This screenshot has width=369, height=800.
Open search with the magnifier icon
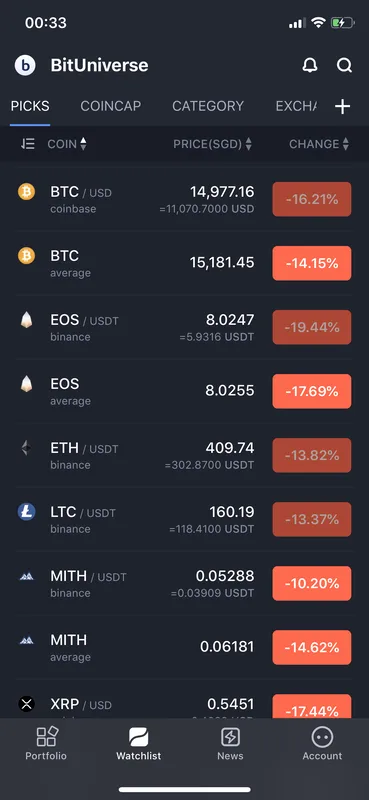coord(345,65)
